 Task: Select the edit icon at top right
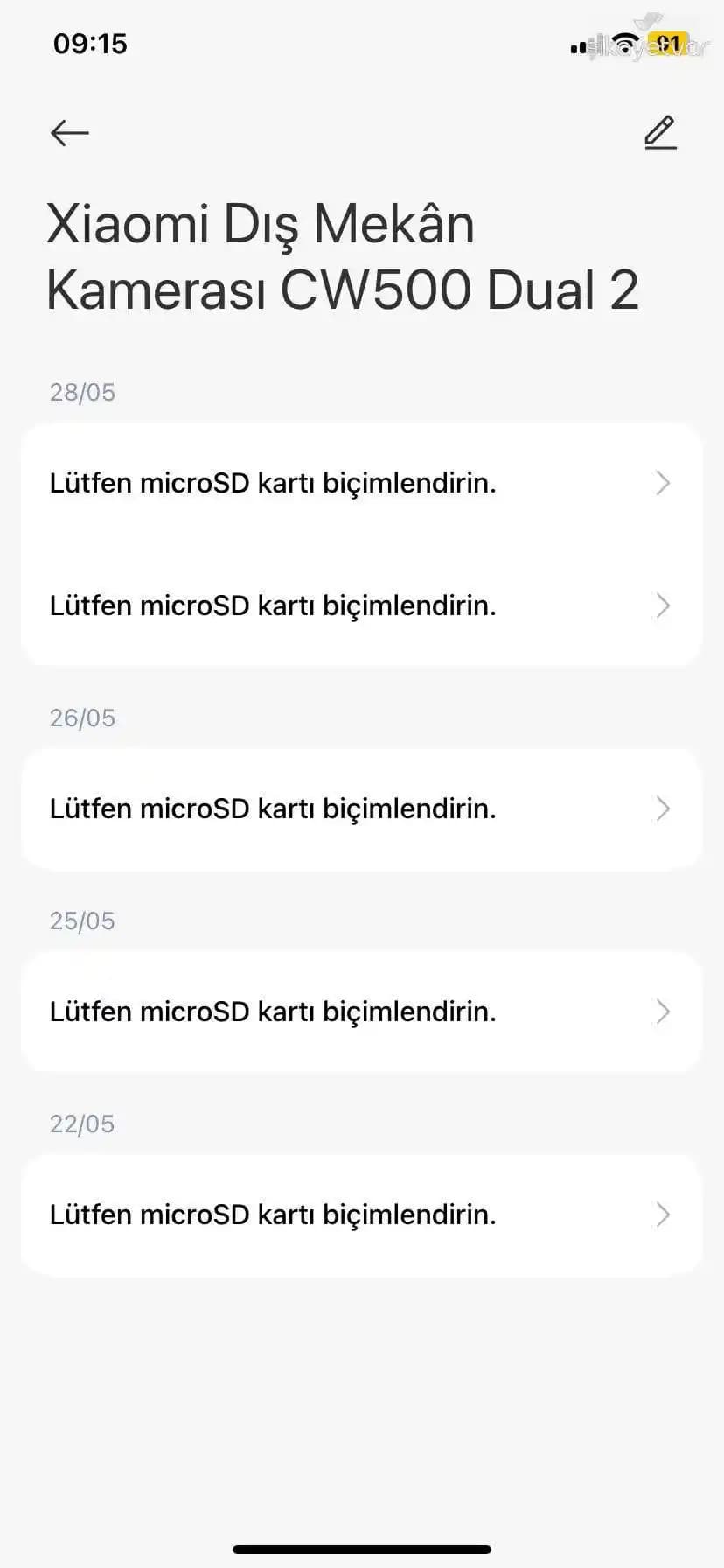pyautogui.click(x=659, y=132)
